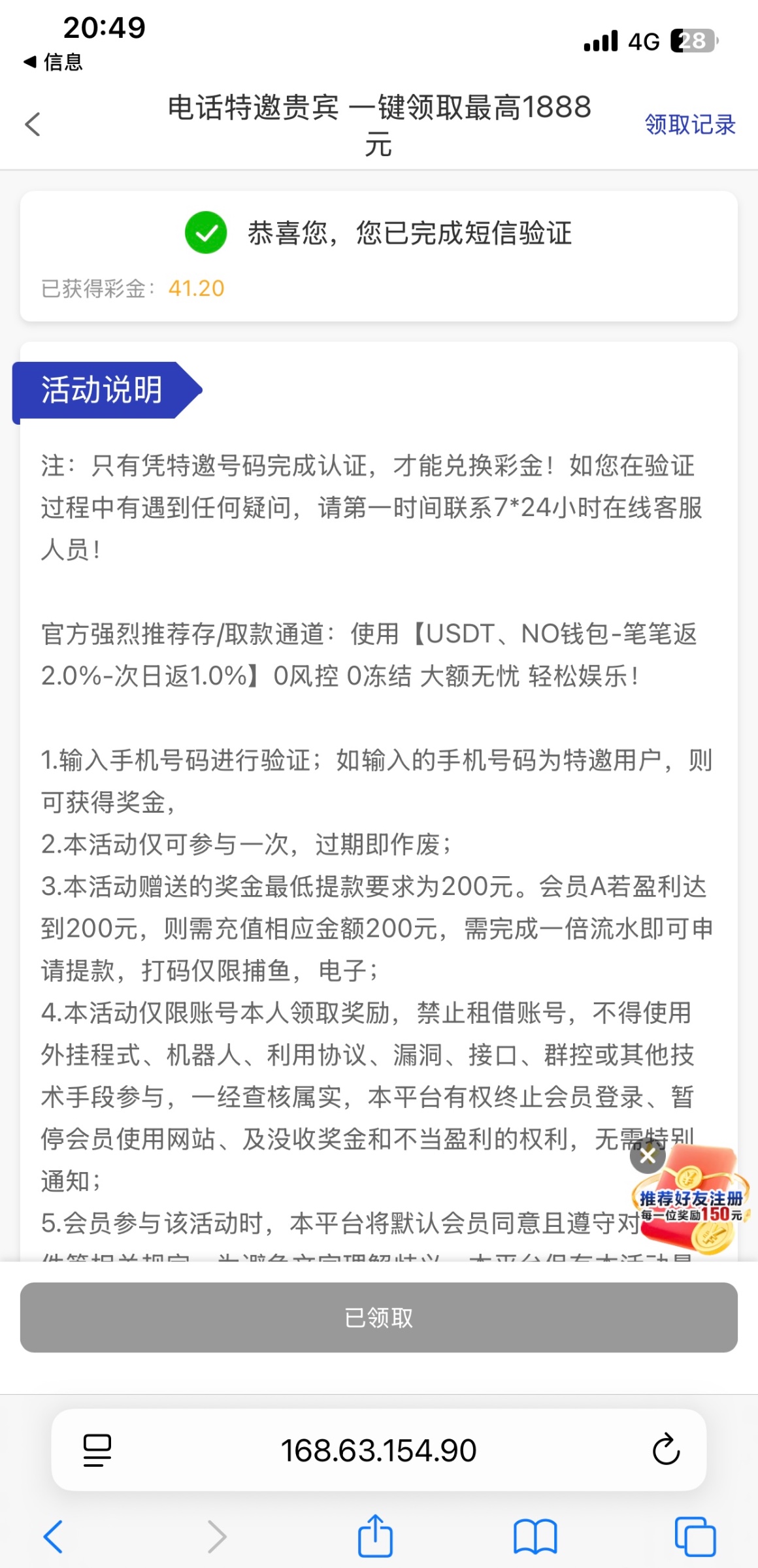Tap the address bar showing 168.63.154.90
Image resolution: width=758 pixels, height=1568 pixels.
(x=379, y=1450)
